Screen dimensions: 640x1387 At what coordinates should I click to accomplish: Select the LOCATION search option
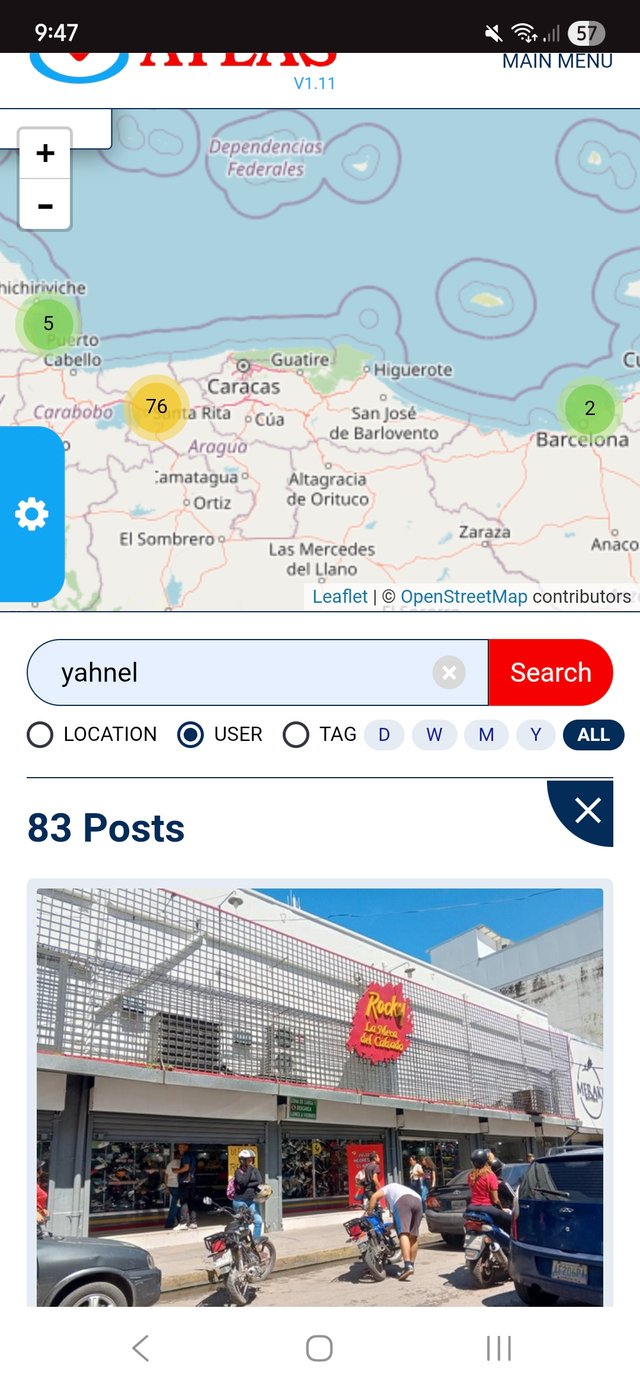[x=41, y=735]
